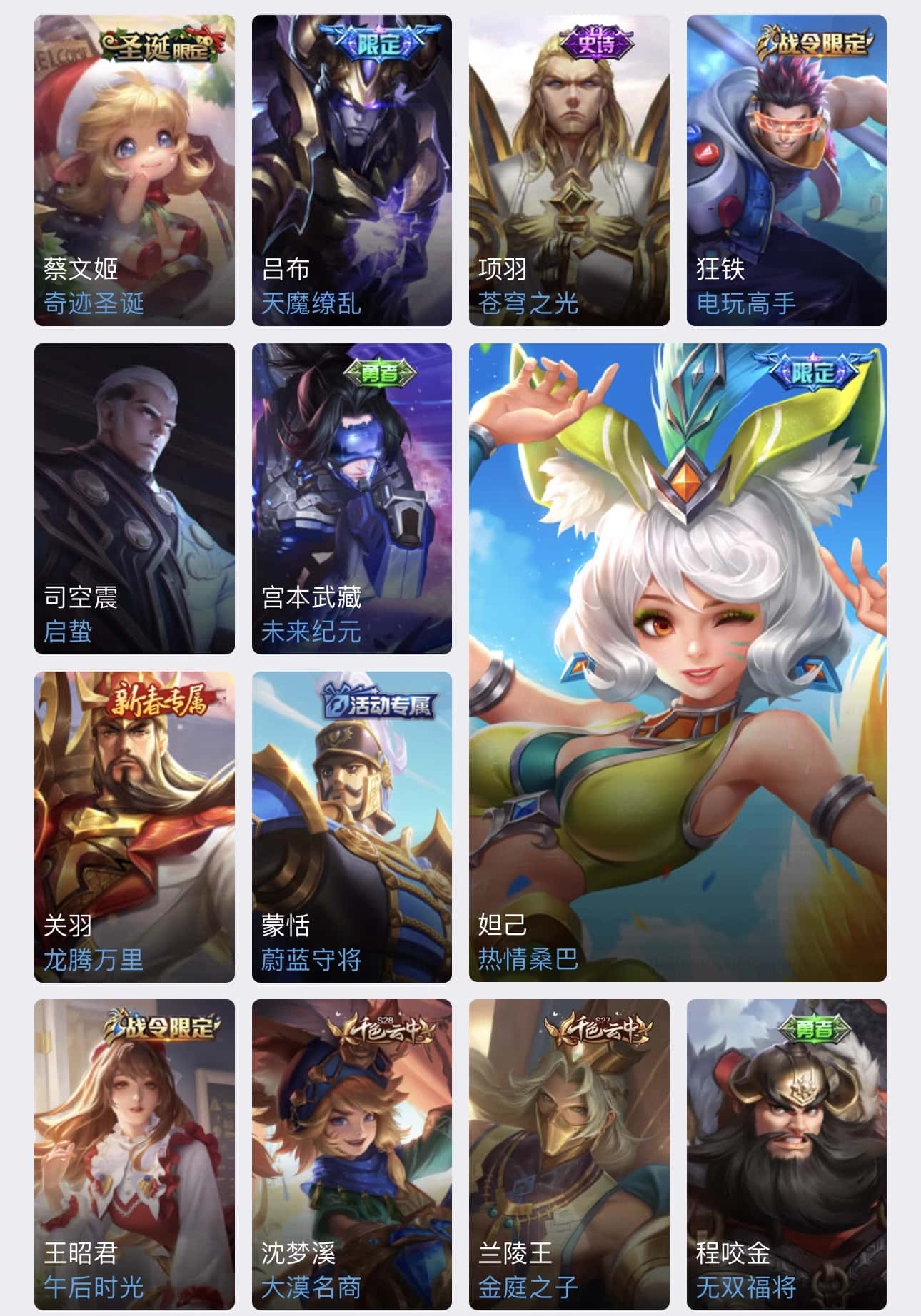The image size is (921, 1316).
Task: Open the 蒙恬 蔚蓝守将 skin card
Action: (x=351, y=826)
